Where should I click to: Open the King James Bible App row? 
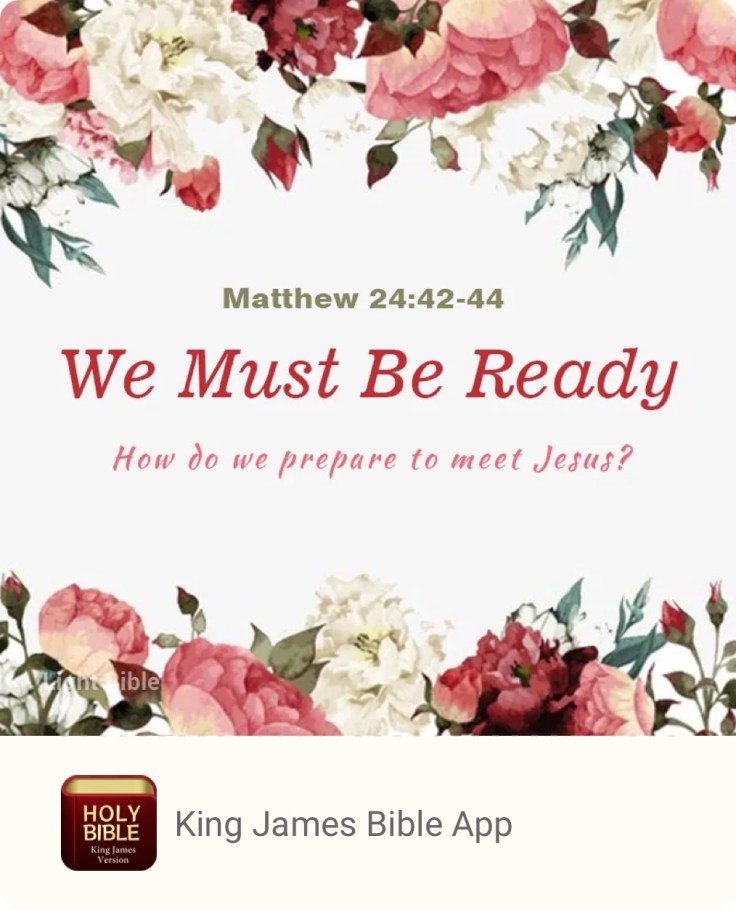click(x=343, y=824)
